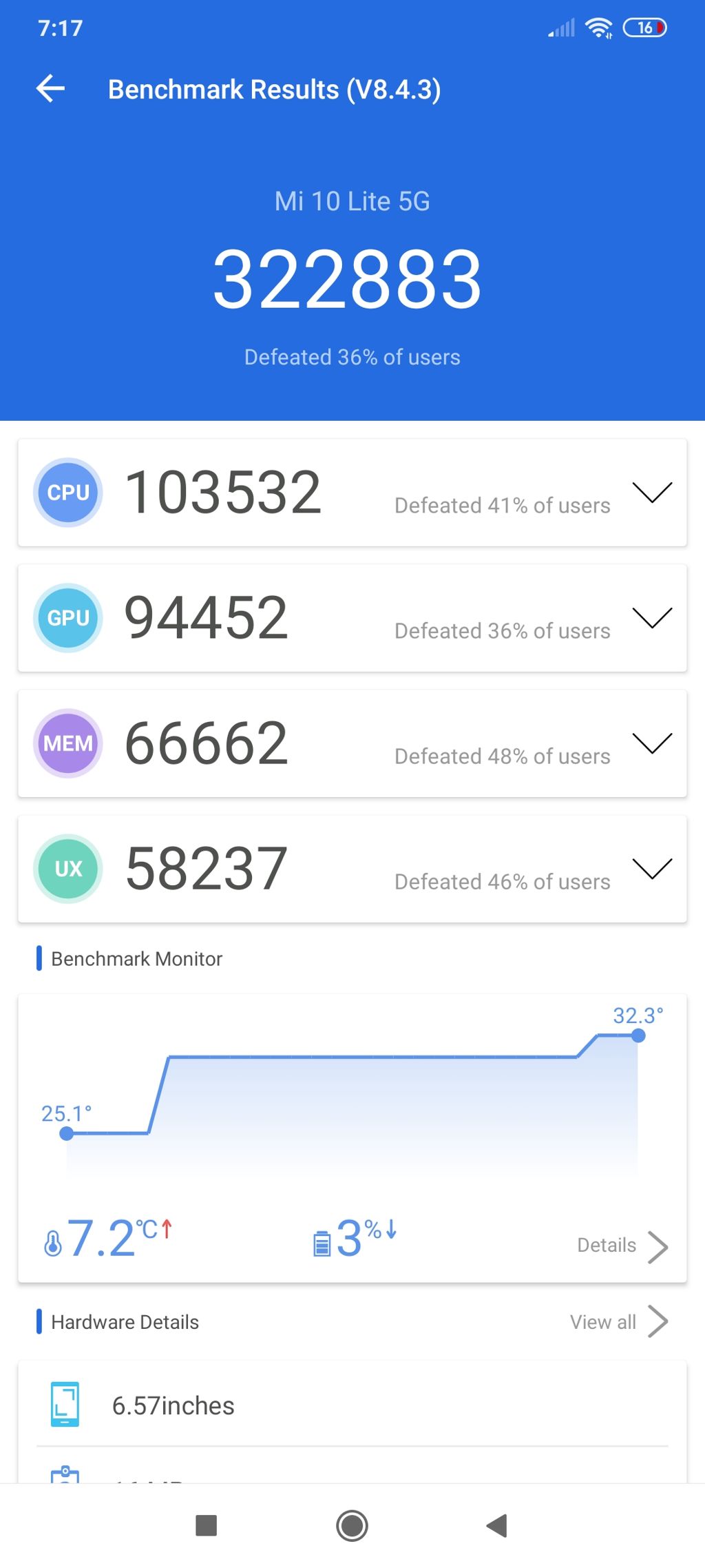This screenshot has height=1568, width=705.
Task: Open recent apps via square button
Action: (207, 1525)
